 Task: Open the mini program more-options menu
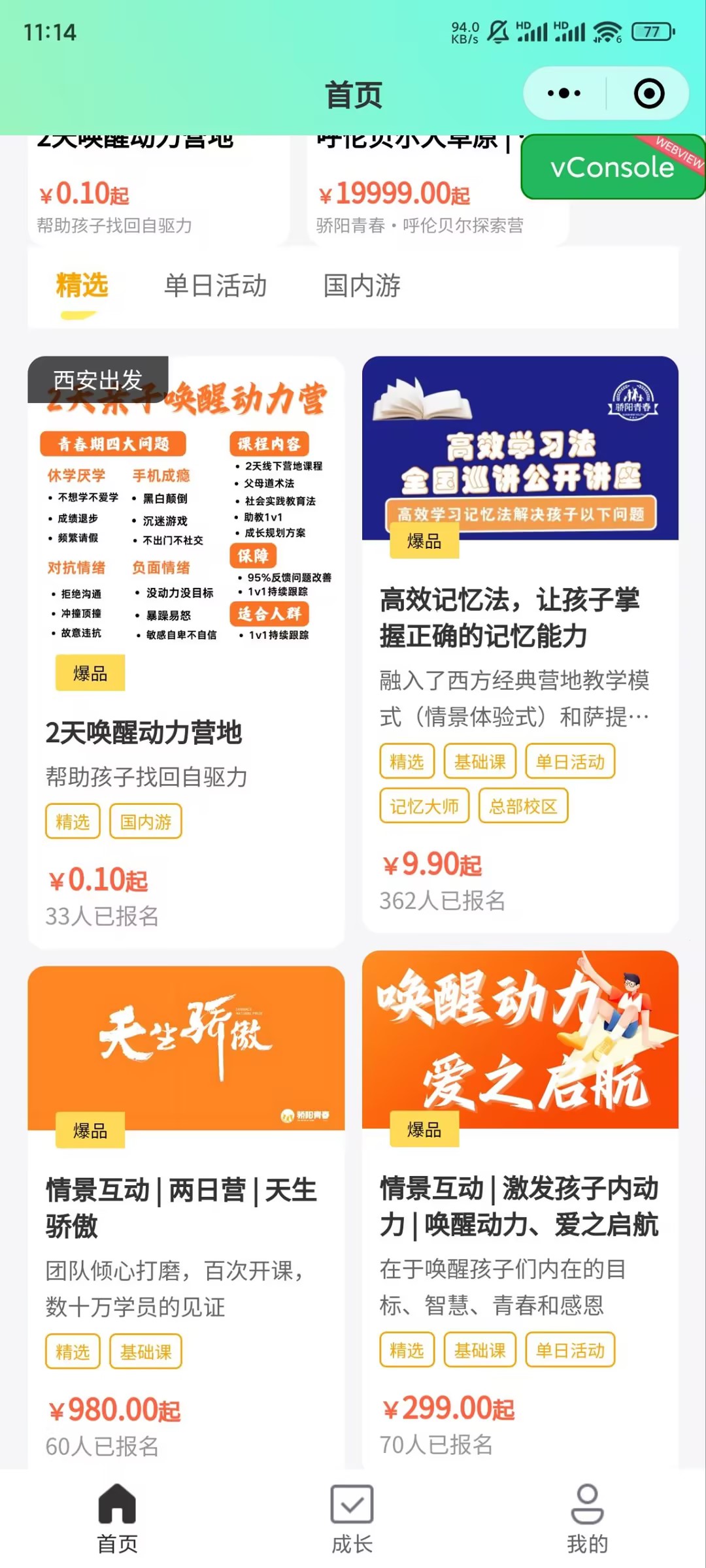564,93
